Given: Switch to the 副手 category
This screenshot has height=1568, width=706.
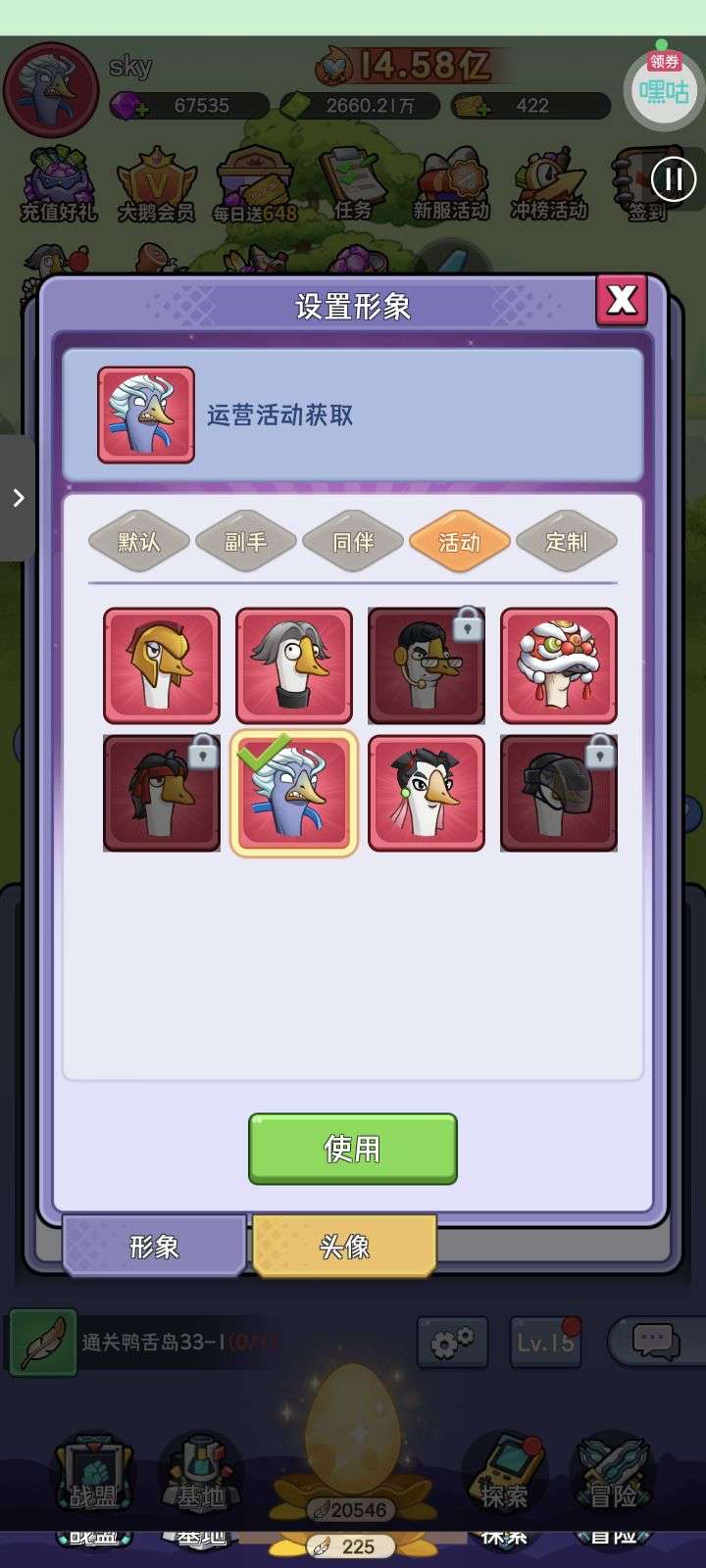Looking at the screenshot, I should pos(245,541).
